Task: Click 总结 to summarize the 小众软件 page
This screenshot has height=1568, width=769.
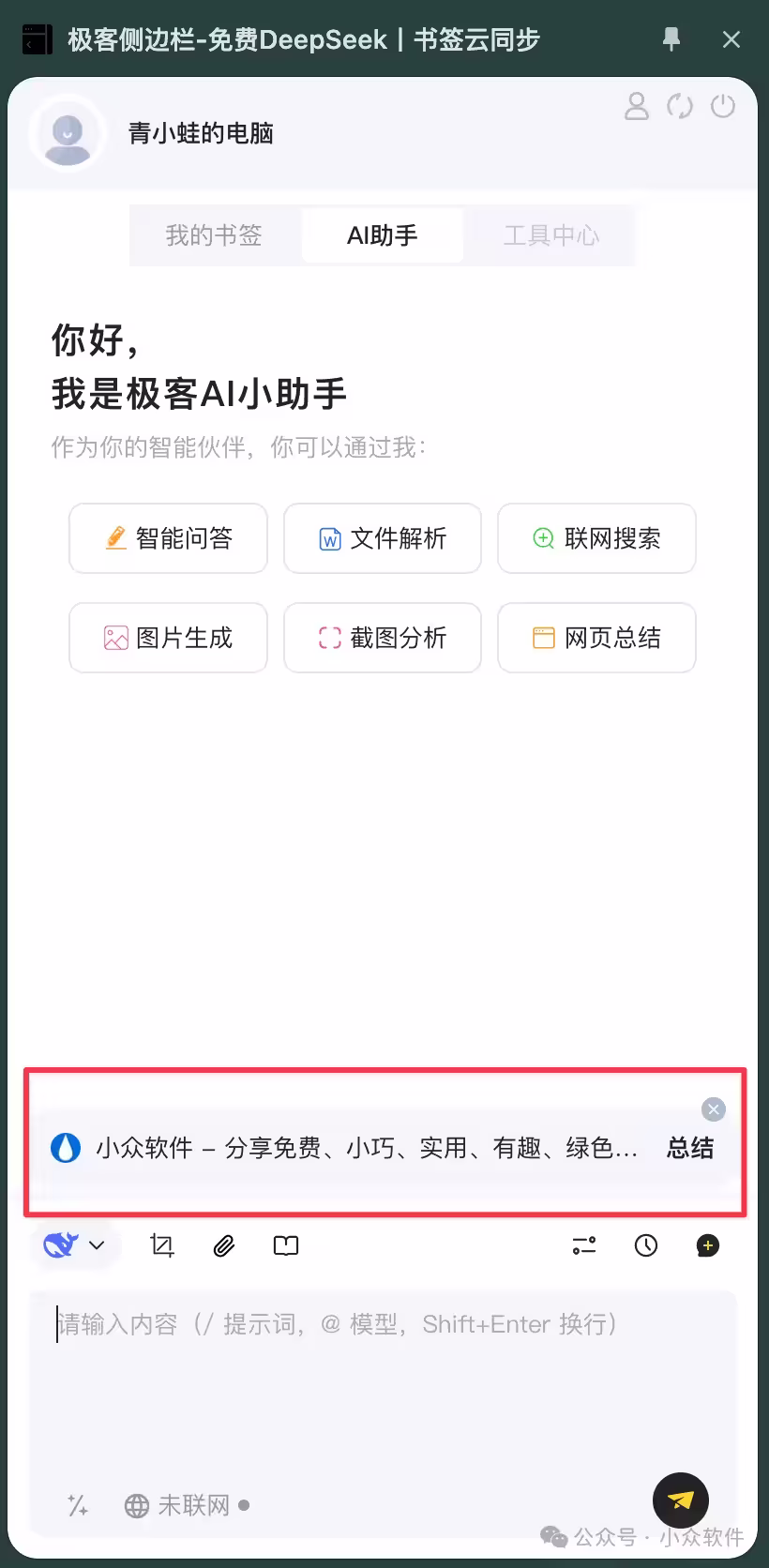Action: (x=689, y=1148)
